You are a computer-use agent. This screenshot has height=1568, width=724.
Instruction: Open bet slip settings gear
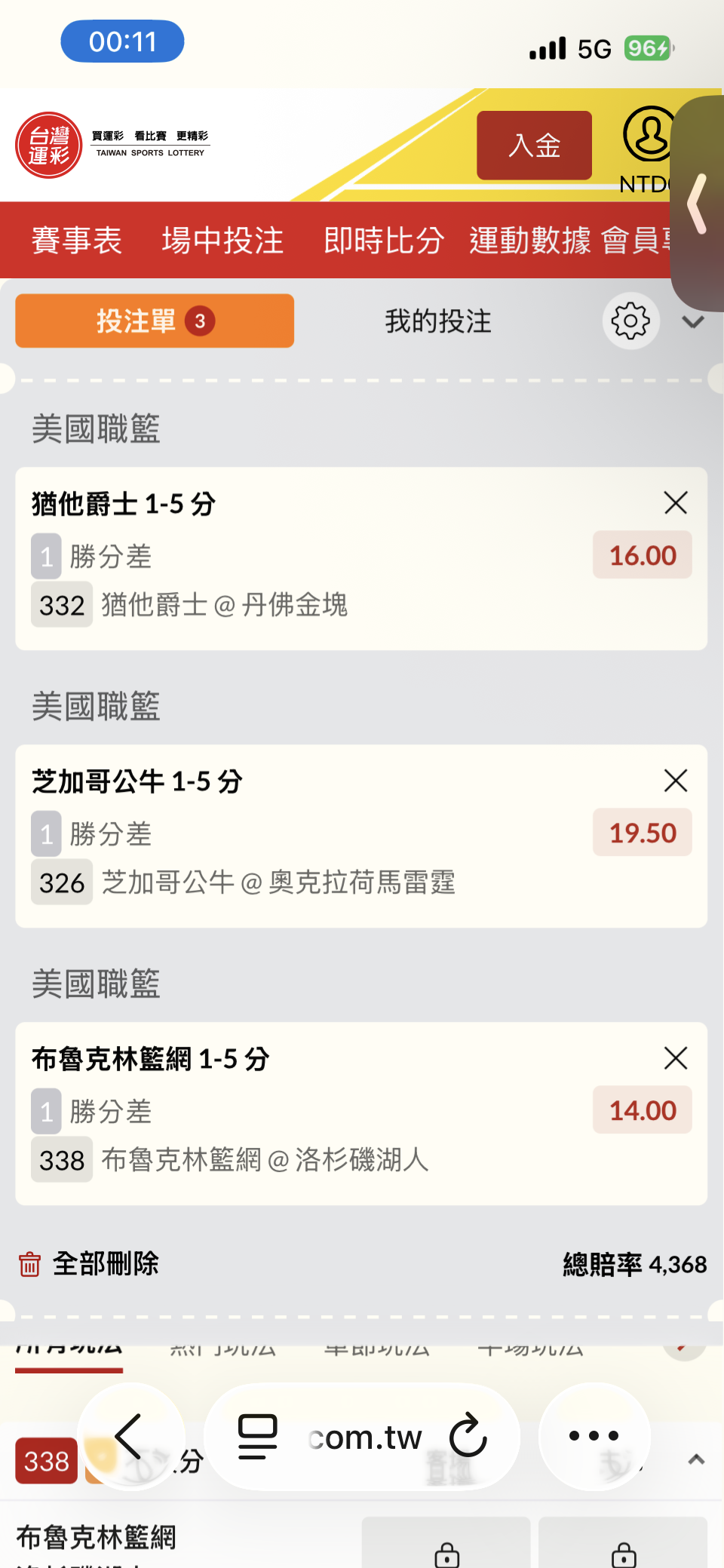pyautogui.click(x=630, y=321)
